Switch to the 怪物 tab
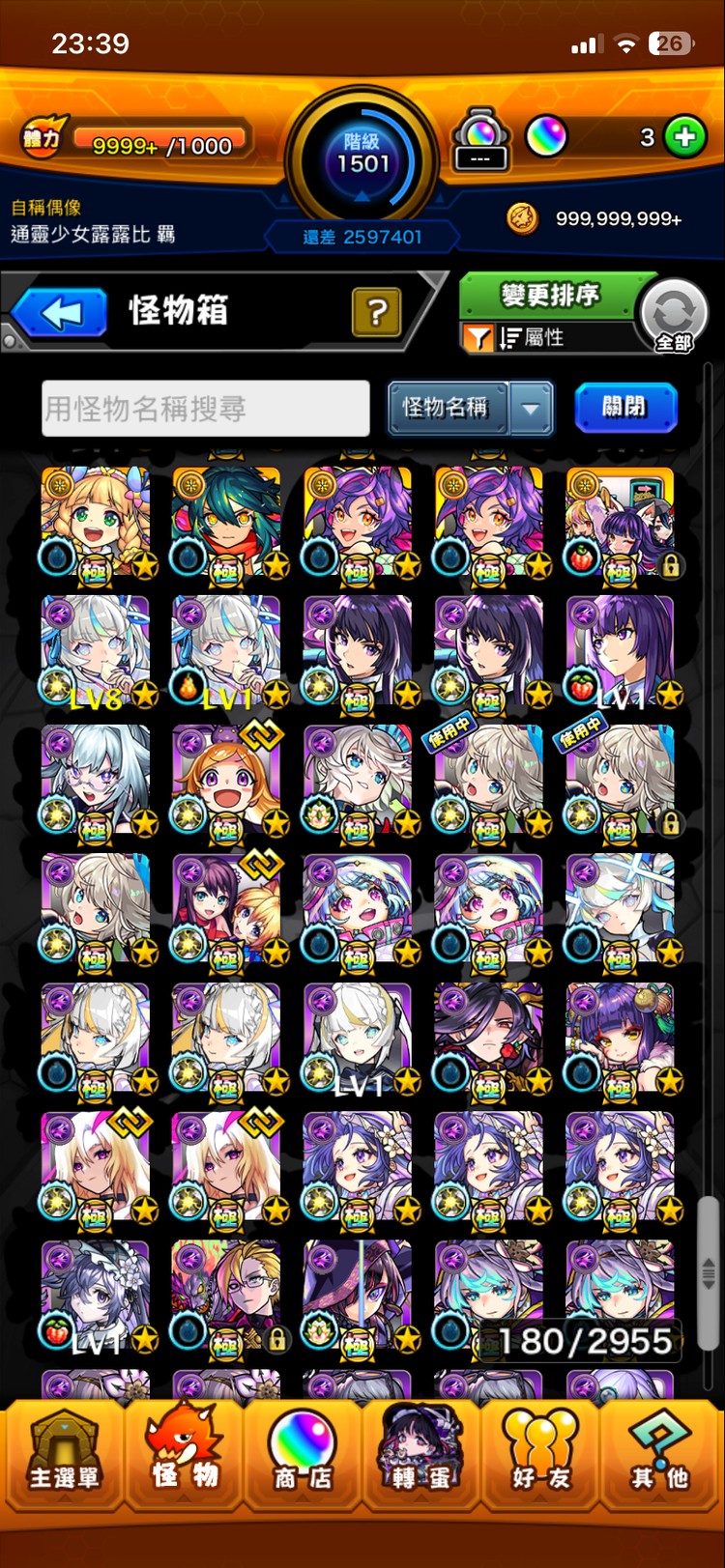This screenshot has width=725, height=1568. coord(184,1457)
